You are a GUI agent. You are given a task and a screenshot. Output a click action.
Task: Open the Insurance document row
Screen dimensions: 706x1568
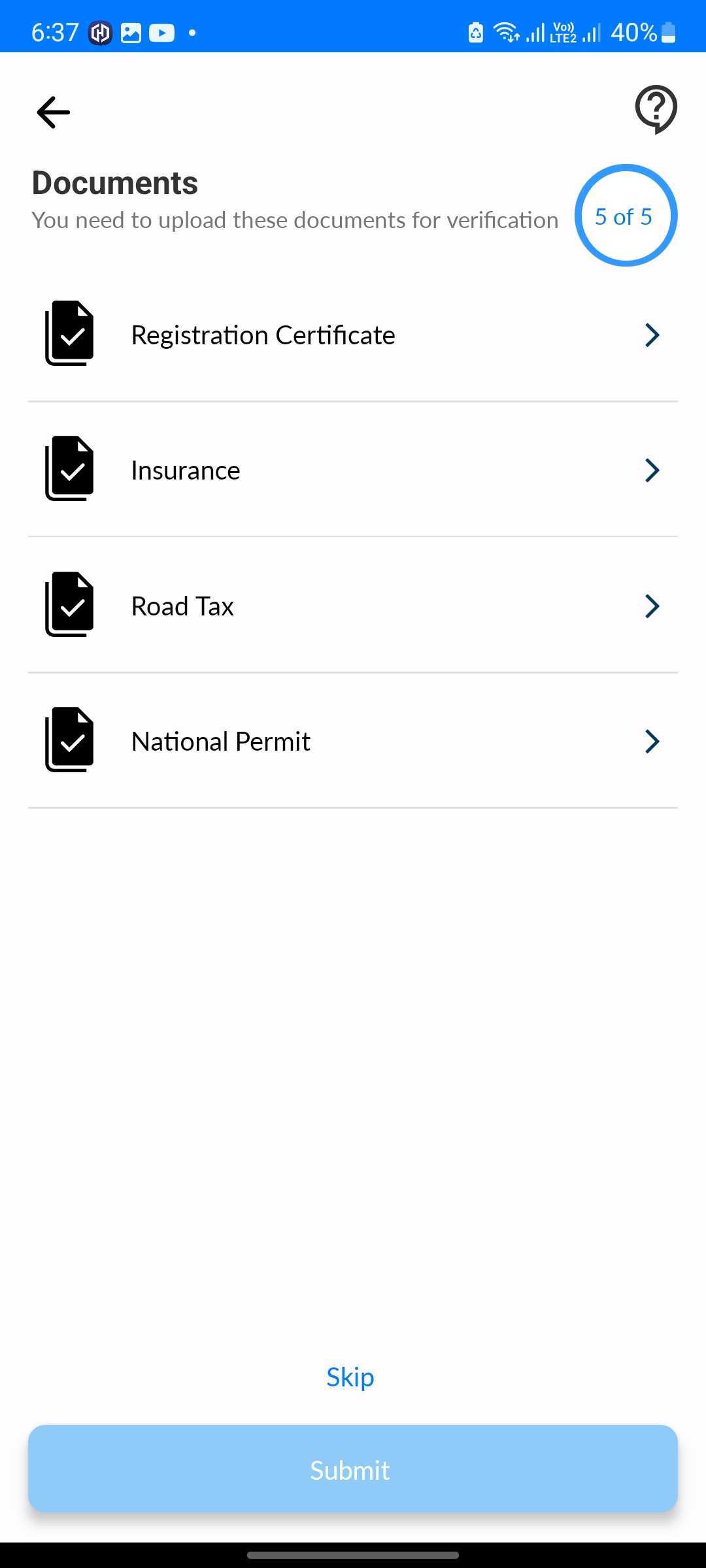353,470
